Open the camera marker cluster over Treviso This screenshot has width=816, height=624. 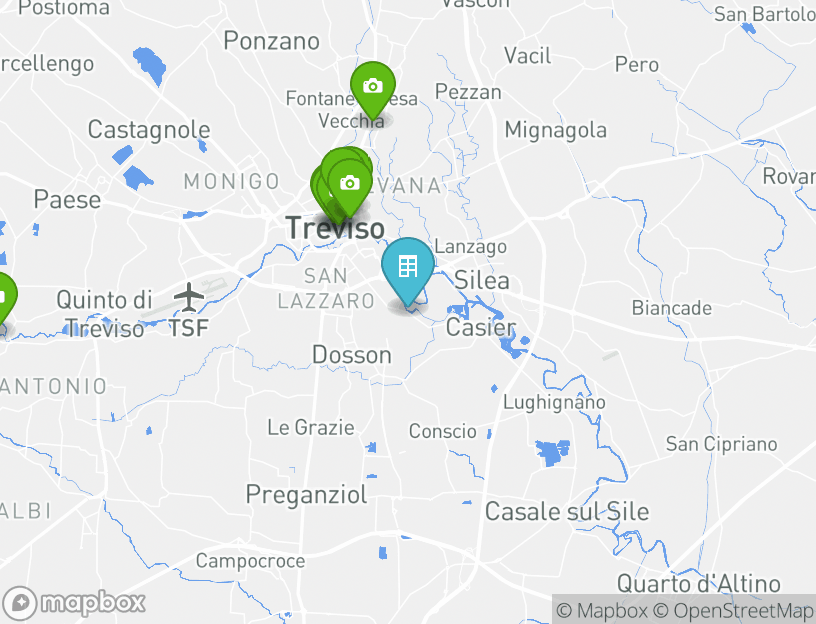(x=348, y=184)
